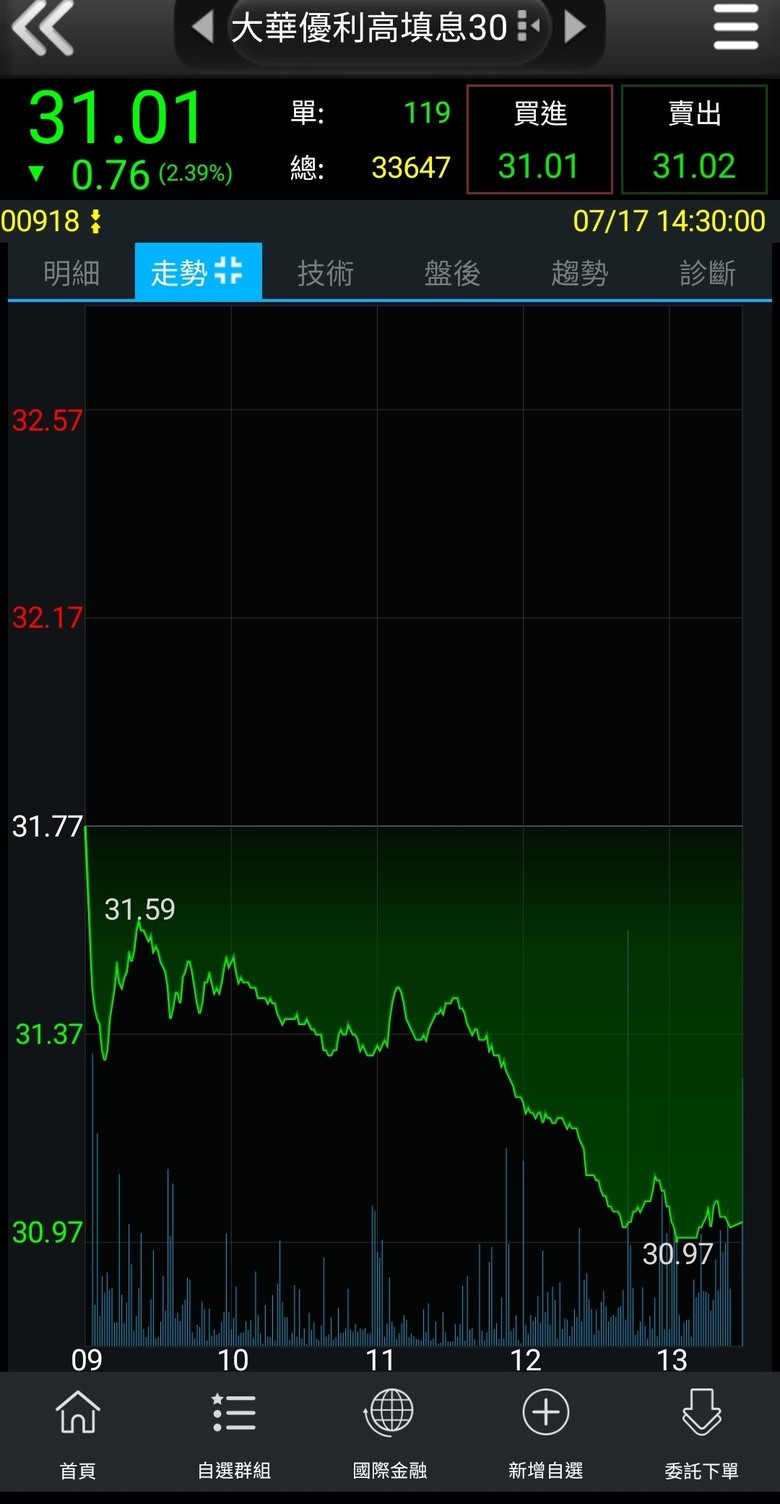Tap the 賣出 sell price box
Viewport: 780px width, 1504px height.
point(694,139)
